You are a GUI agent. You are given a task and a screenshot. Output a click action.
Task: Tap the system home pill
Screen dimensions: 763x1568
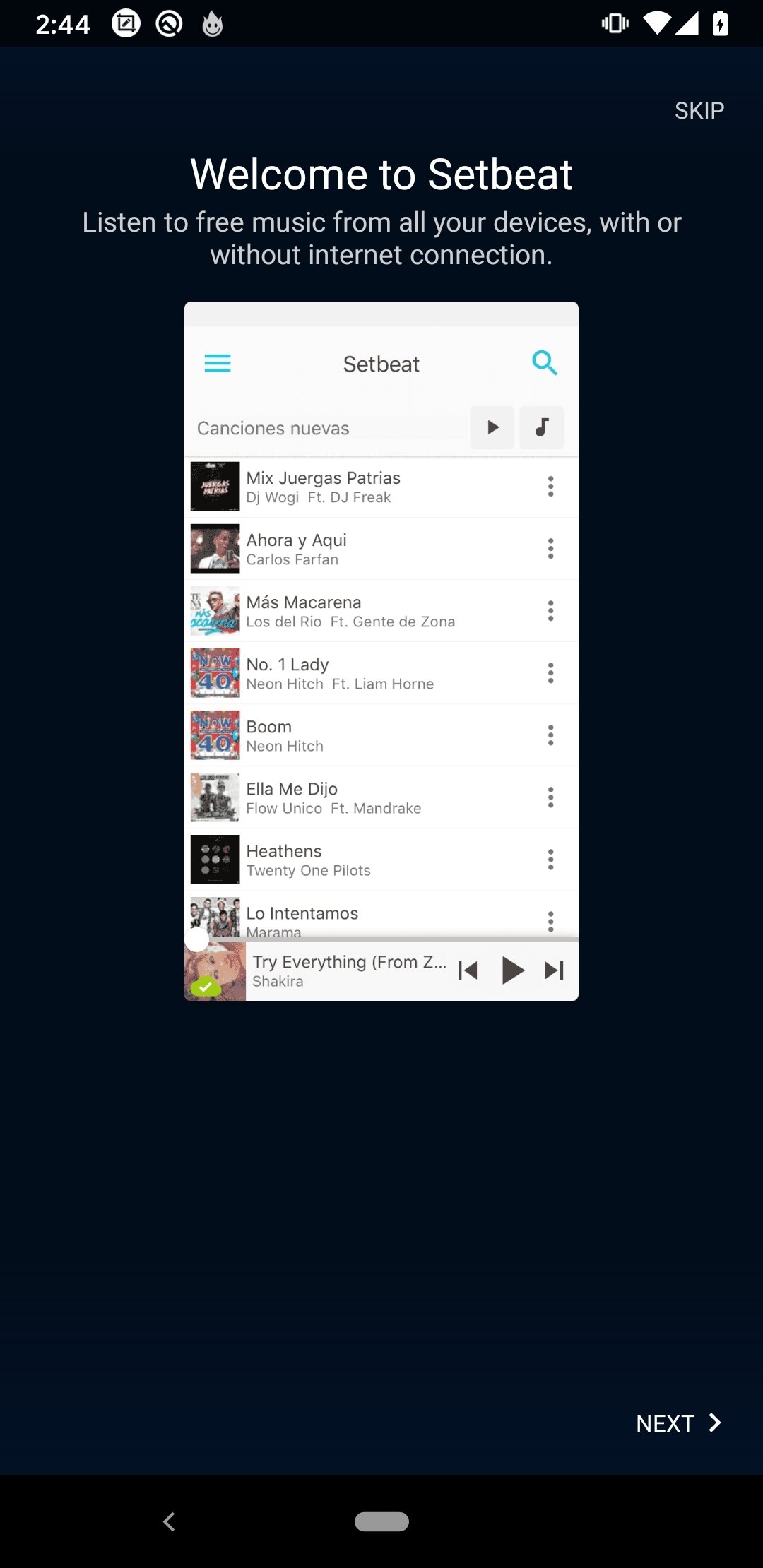coord(381,1521)
